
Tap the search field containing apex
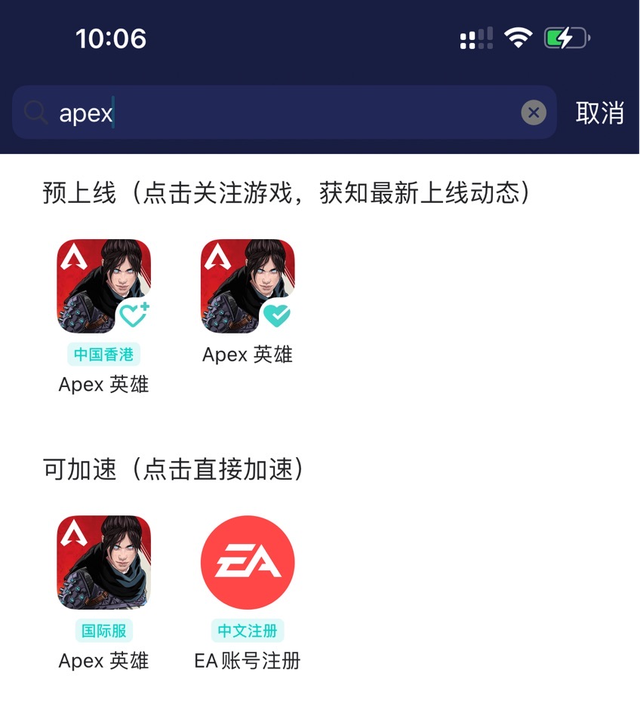280,113
